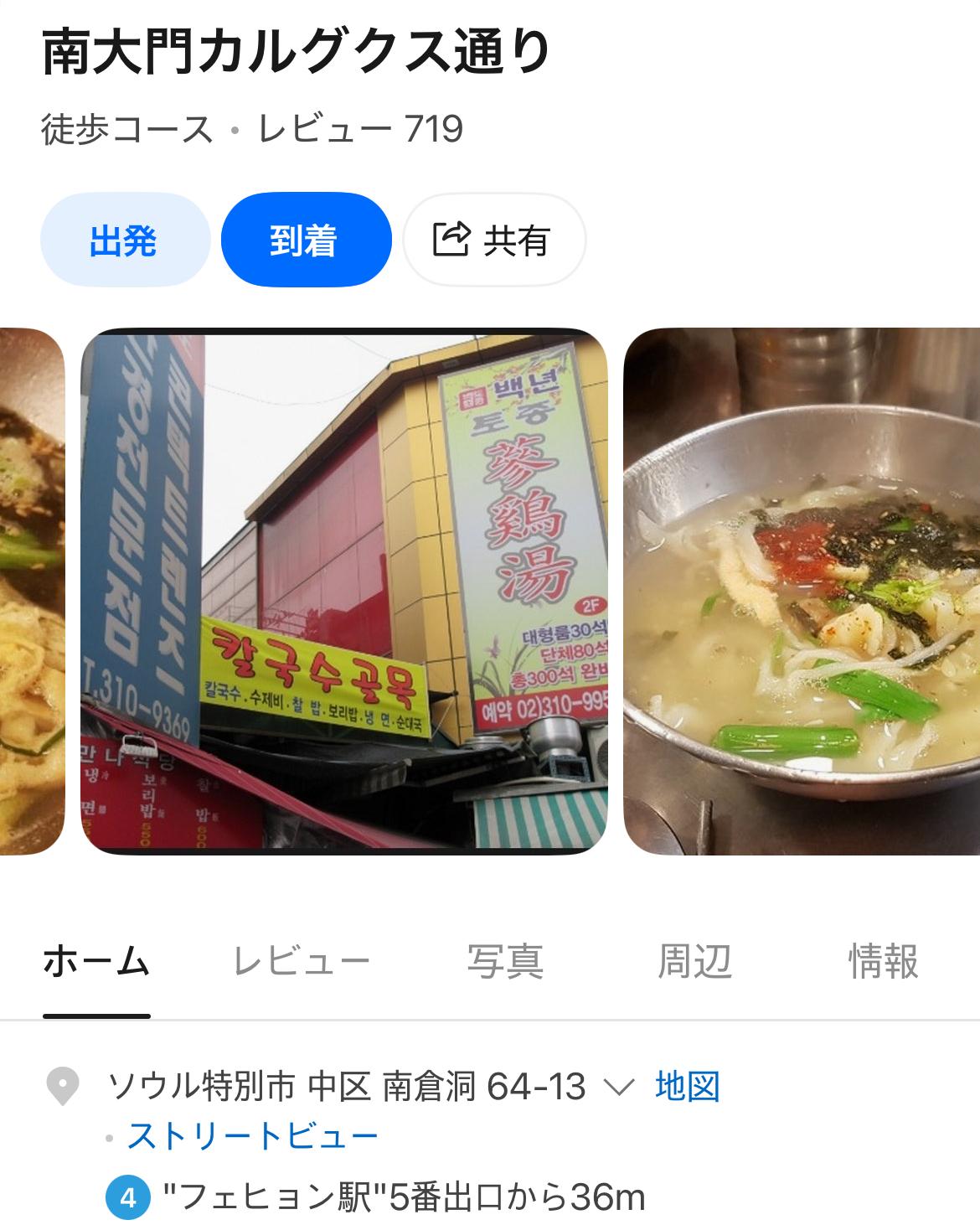Open the 地図 map link
980x1225 pixels.
(x=687, y=1087)
